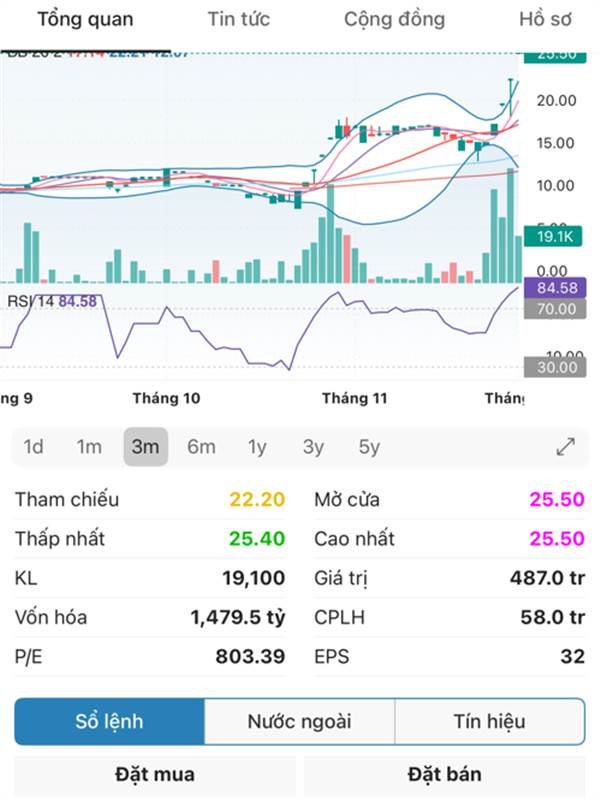Tap Đặt bán to place sell order
The height and width of the screenshot is (800, 600).
pyautogui.click(x=445, y=775)
